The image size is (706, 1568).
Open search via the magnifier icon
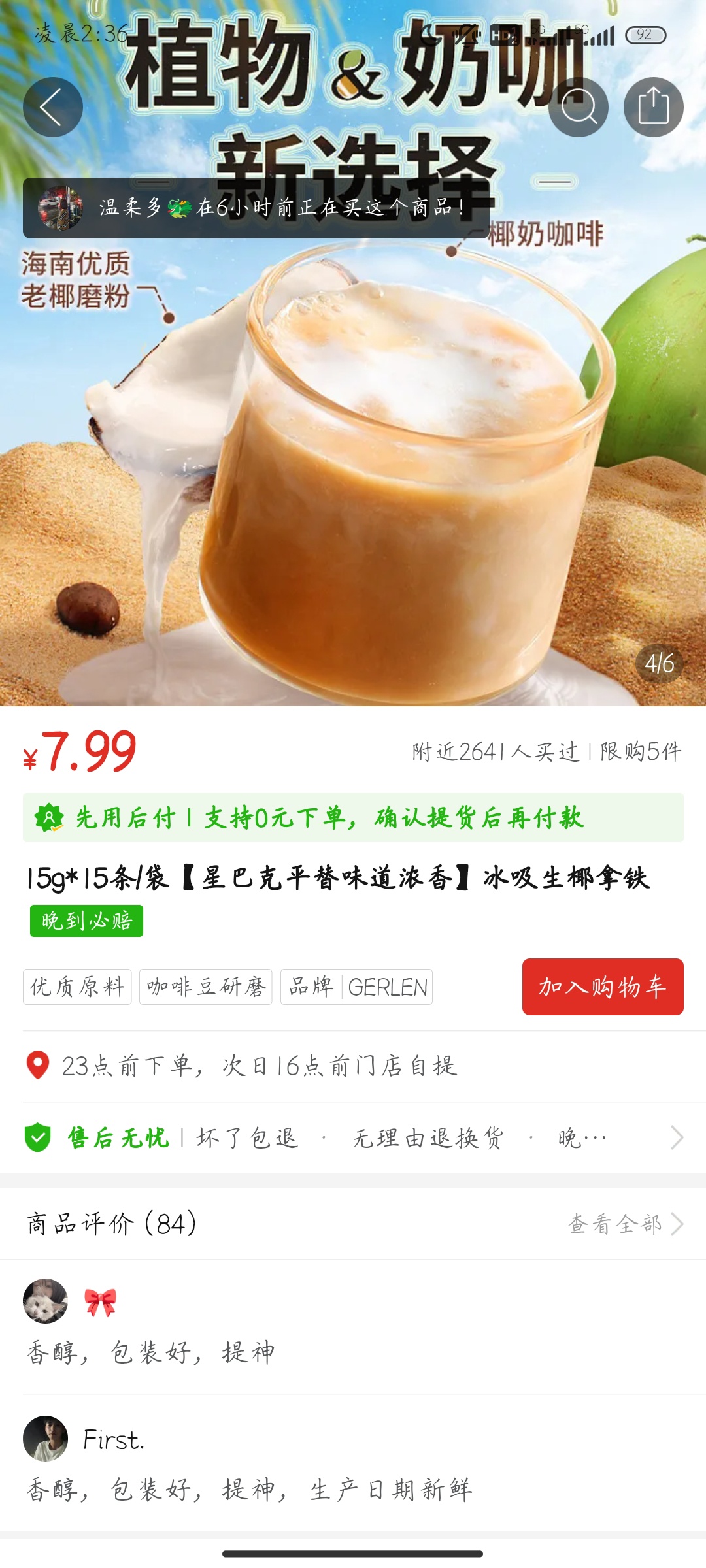579,107
